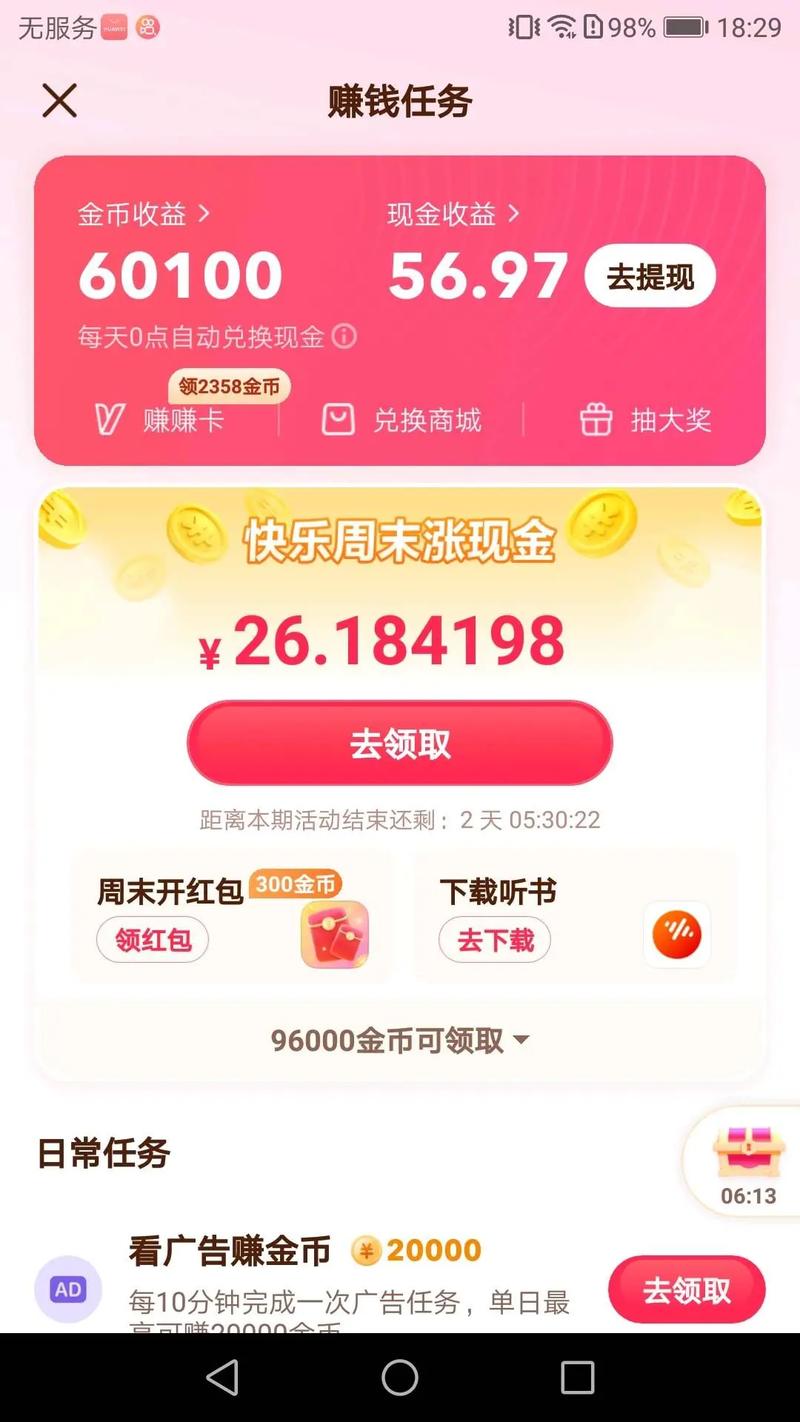Open the 96000金币可领取 dropdown

coord(399,1040)
